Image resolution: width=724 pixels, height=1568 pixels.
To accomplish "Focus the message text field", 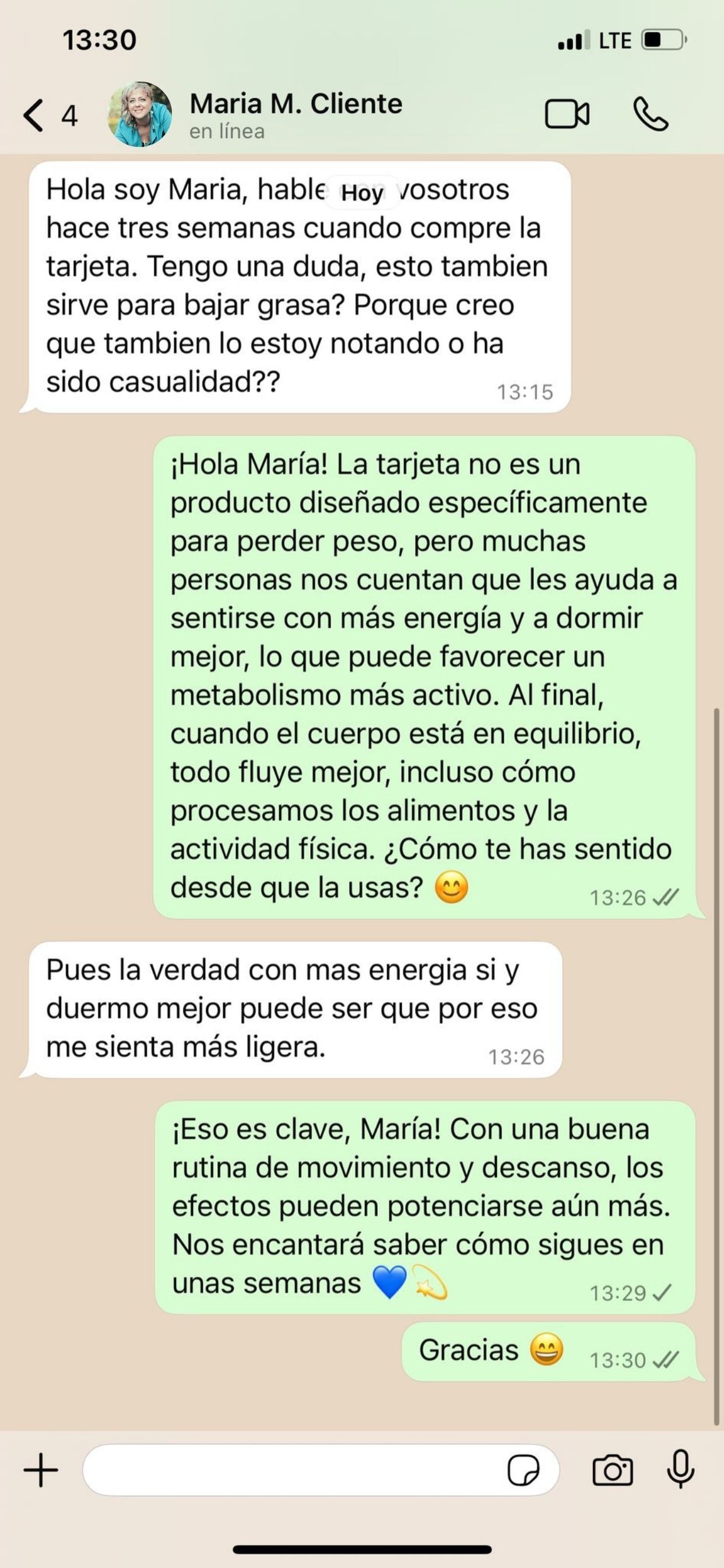I will pyautogui.click(x=292, y=1471).
